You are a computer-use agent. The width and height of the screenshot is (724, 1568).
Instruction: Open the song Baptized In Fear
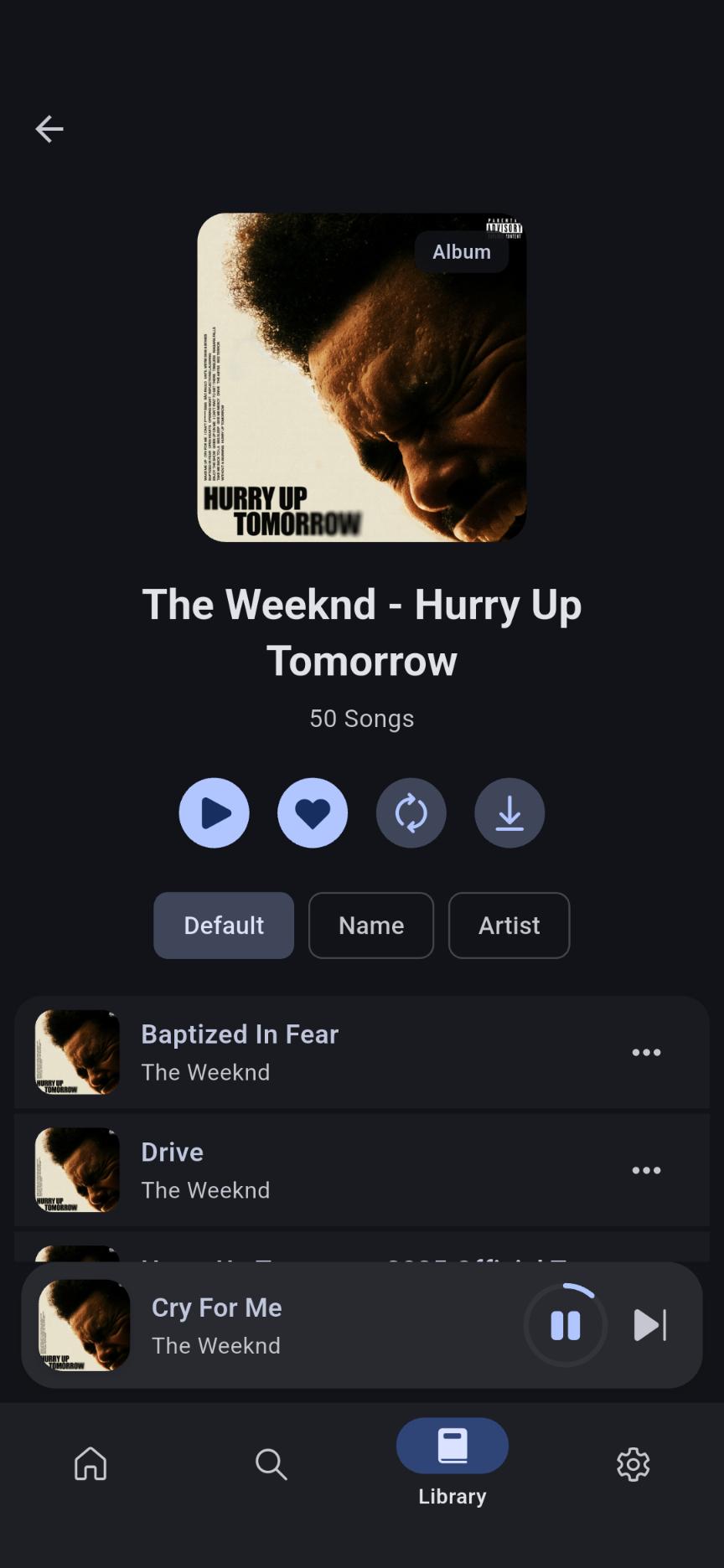point(335,1052)
